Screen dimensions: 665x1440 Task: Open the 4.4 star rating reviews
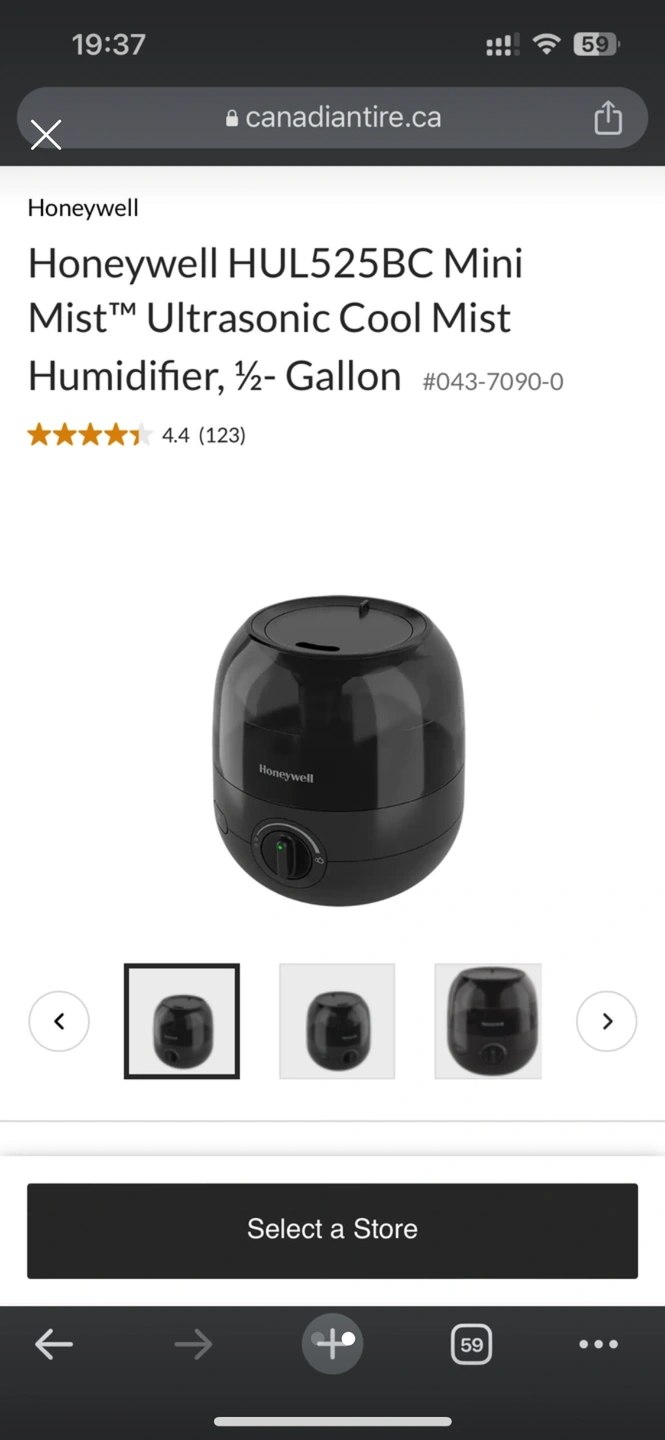coord(136,435)
